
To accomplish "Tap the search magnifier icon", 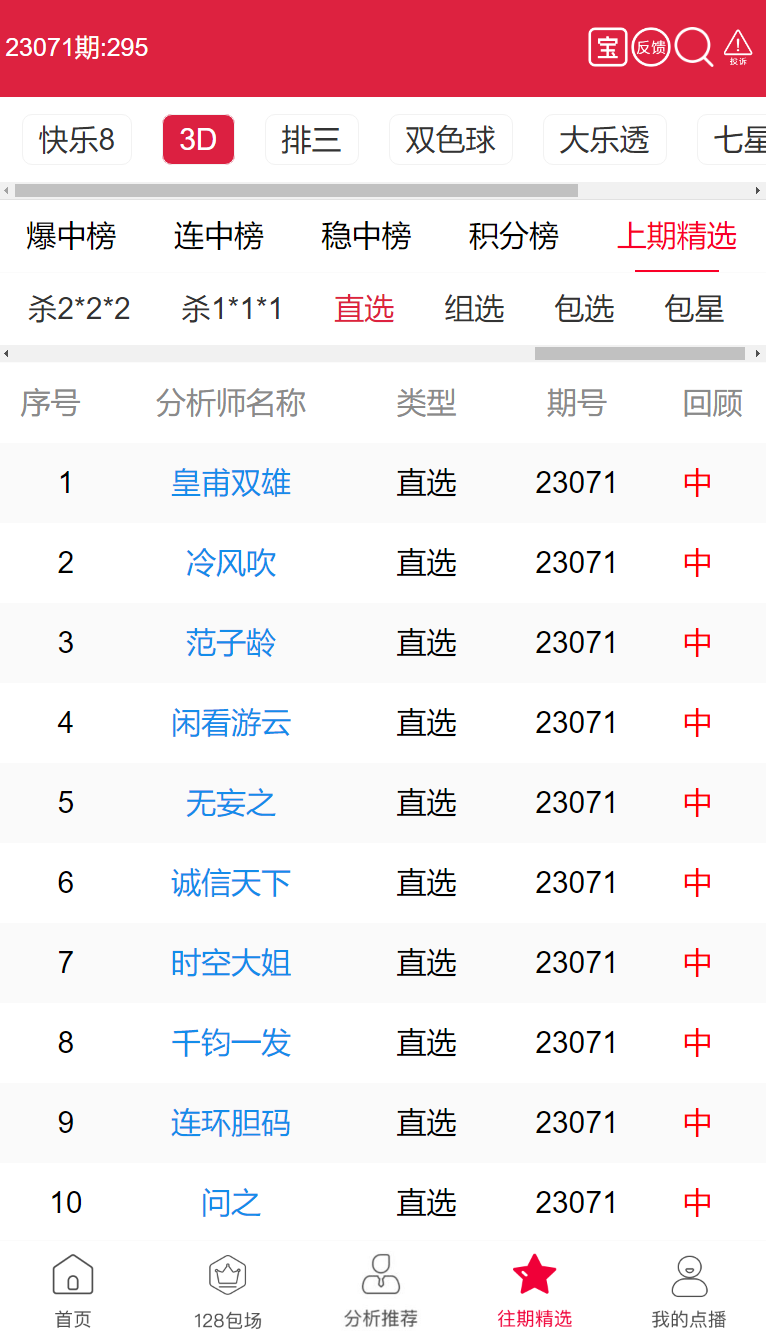I will pos(693,47).
